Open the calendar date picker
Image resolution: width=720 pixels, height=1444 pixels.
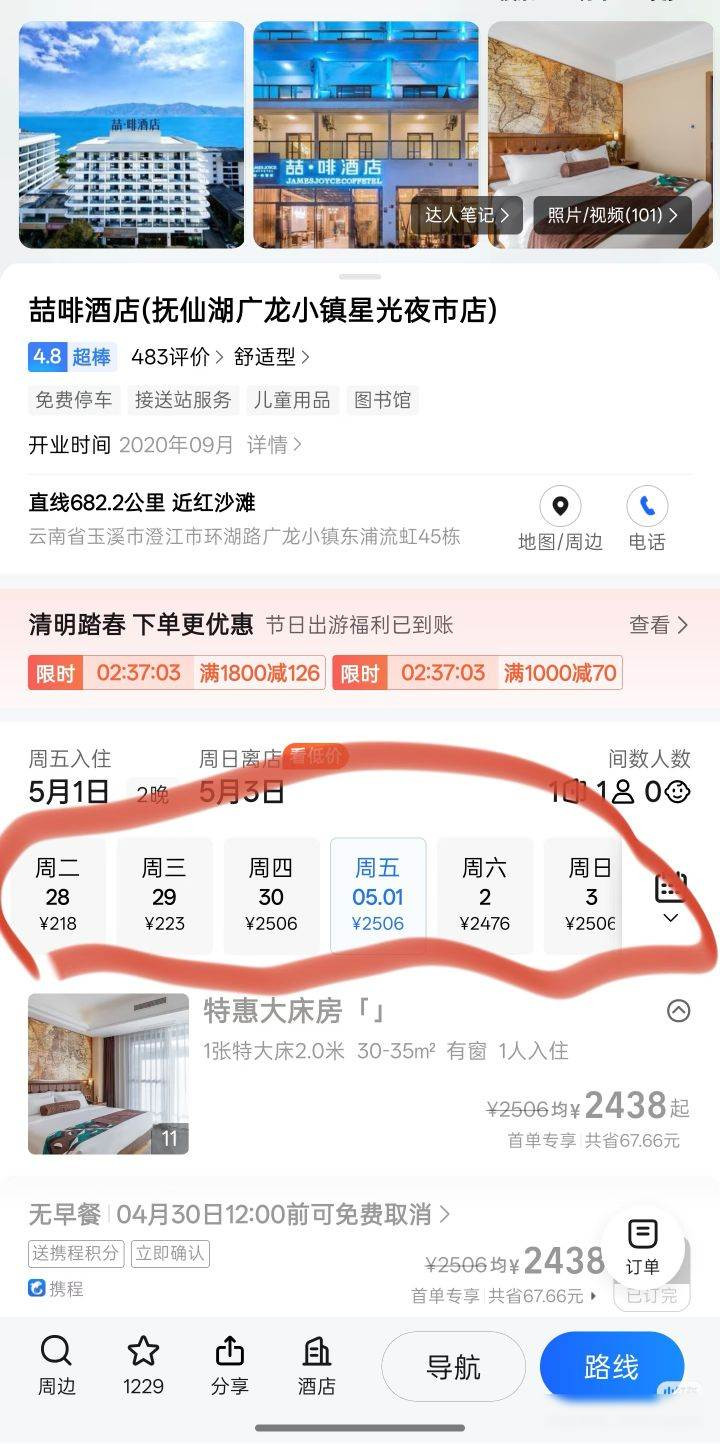tap(670, 895)
